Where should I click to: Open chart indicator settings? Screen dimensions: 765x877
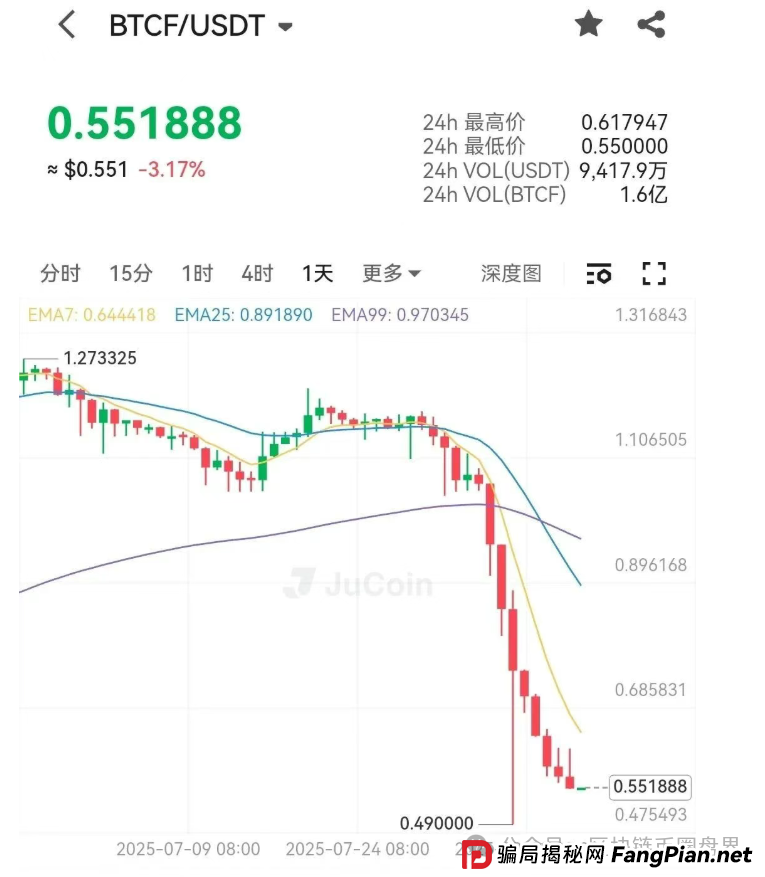coord(599,273)
